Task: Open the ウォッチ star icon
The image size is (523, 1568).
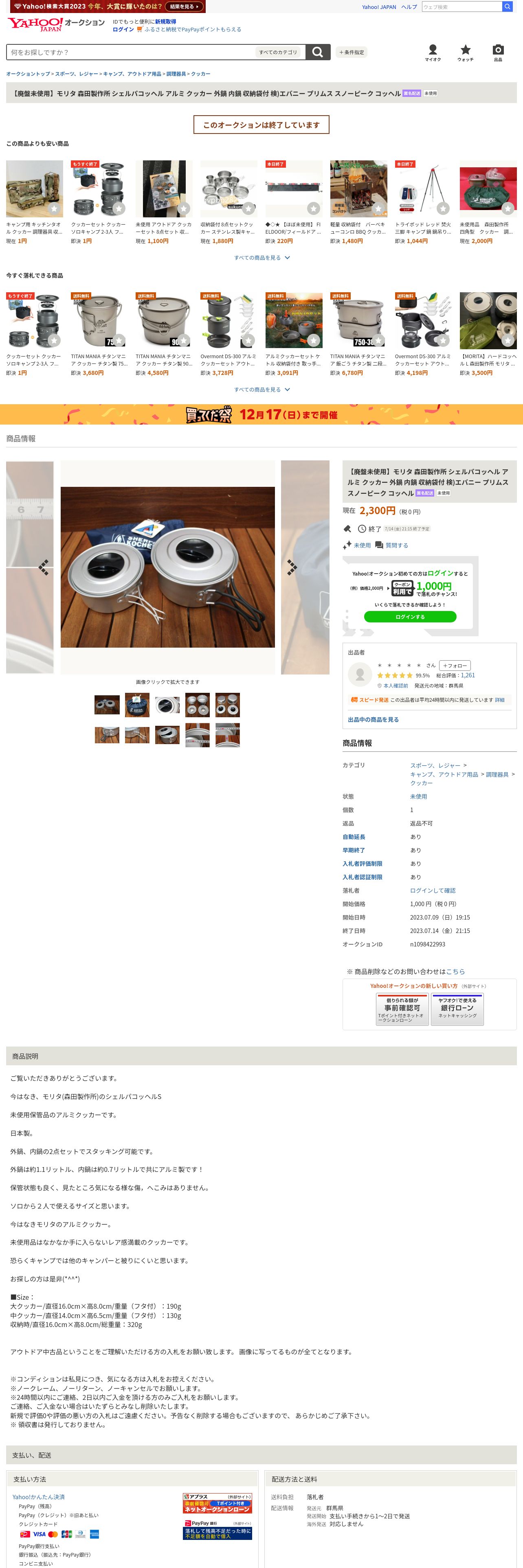Action: [465, 53]
